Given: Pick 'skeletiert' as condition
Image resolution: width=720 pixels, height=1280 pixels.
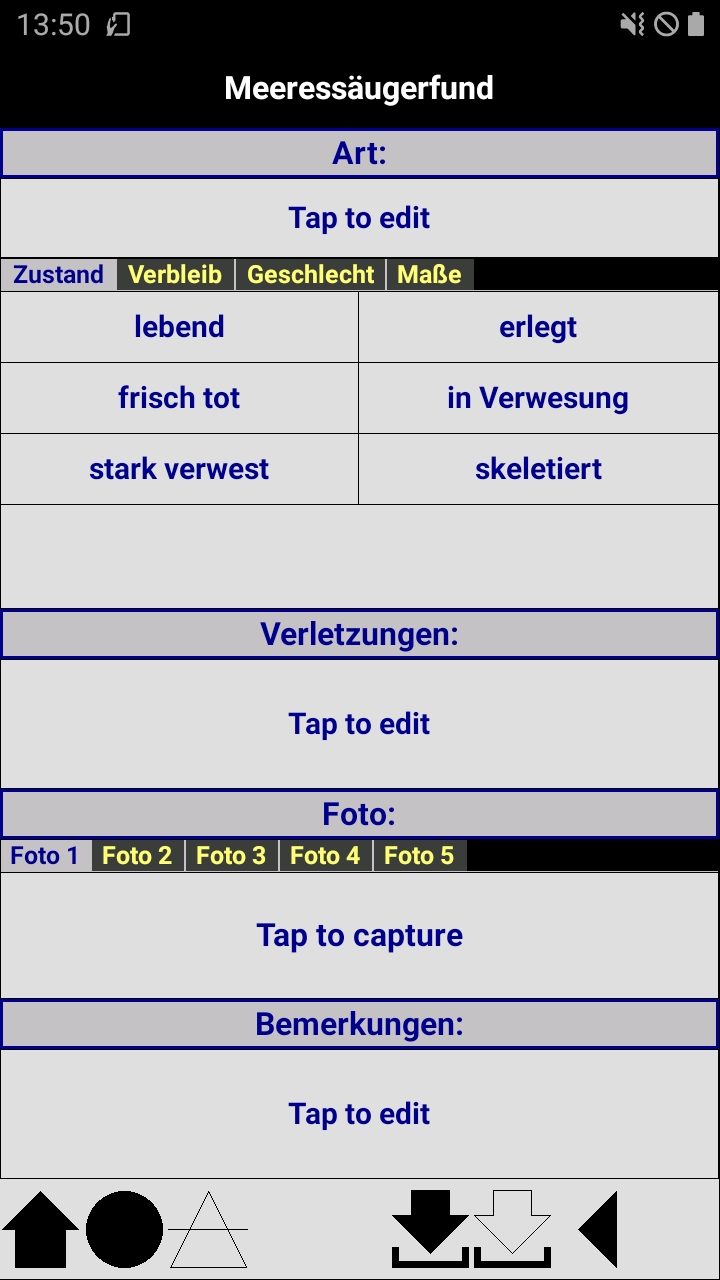Looking at the screenshot, I should [538, 469].
